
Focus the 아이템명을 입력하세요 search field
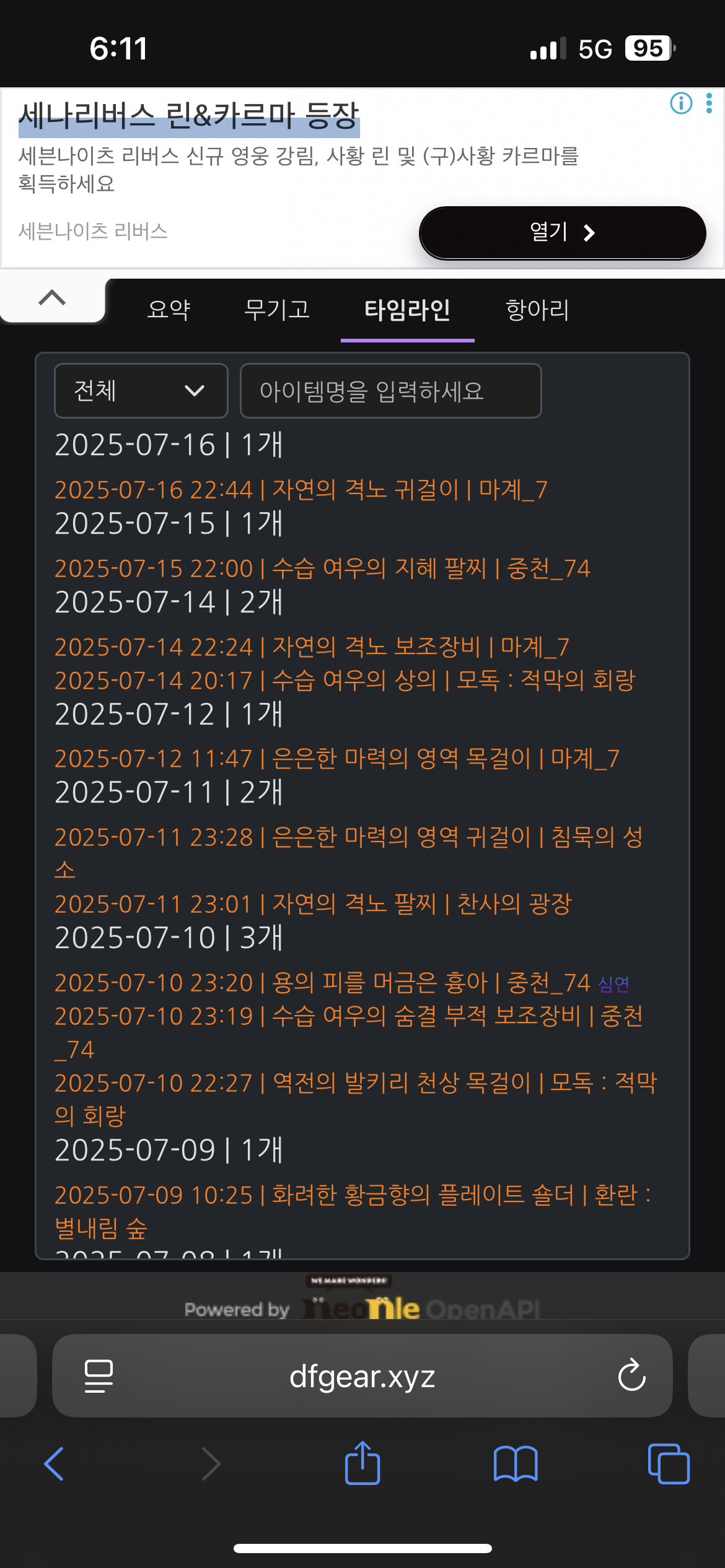(390, 391)
